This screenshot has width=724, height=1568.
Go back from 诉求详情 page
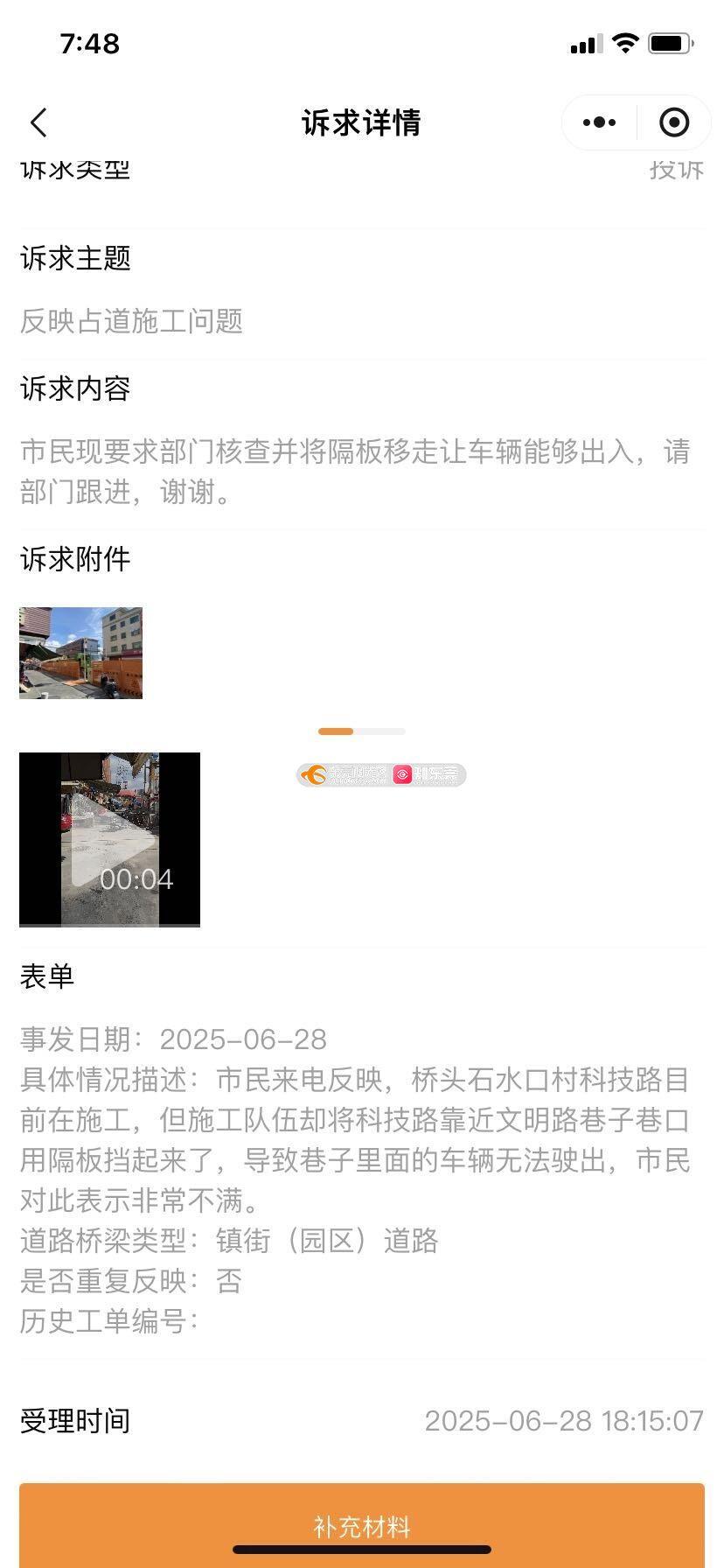coord(38,122)
